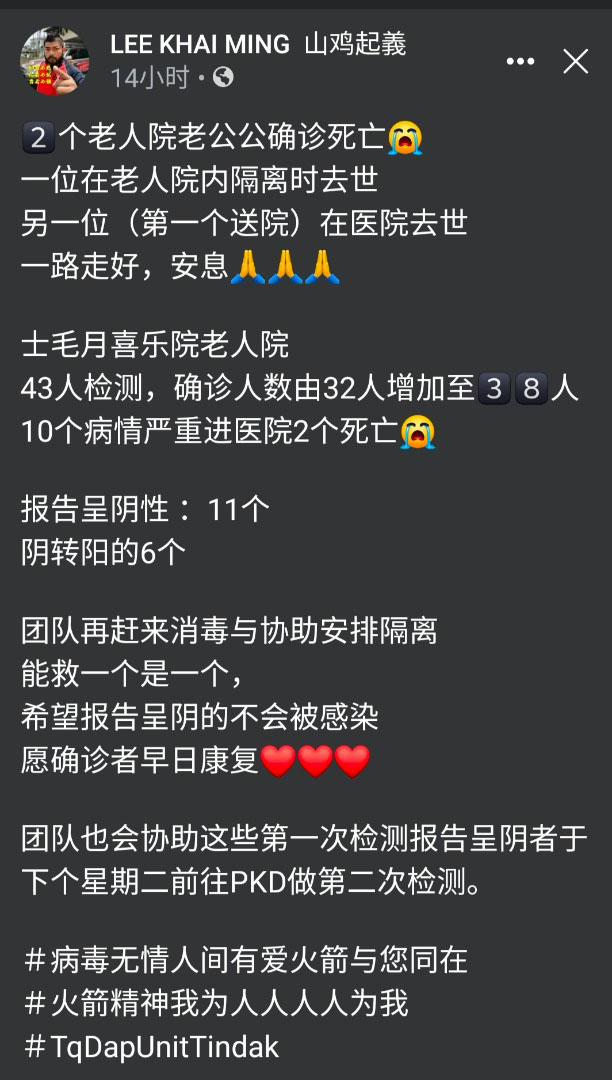Open the post's three-dot options menu
This screenshot has width=612, height=1080.
(x=520, y=62)
